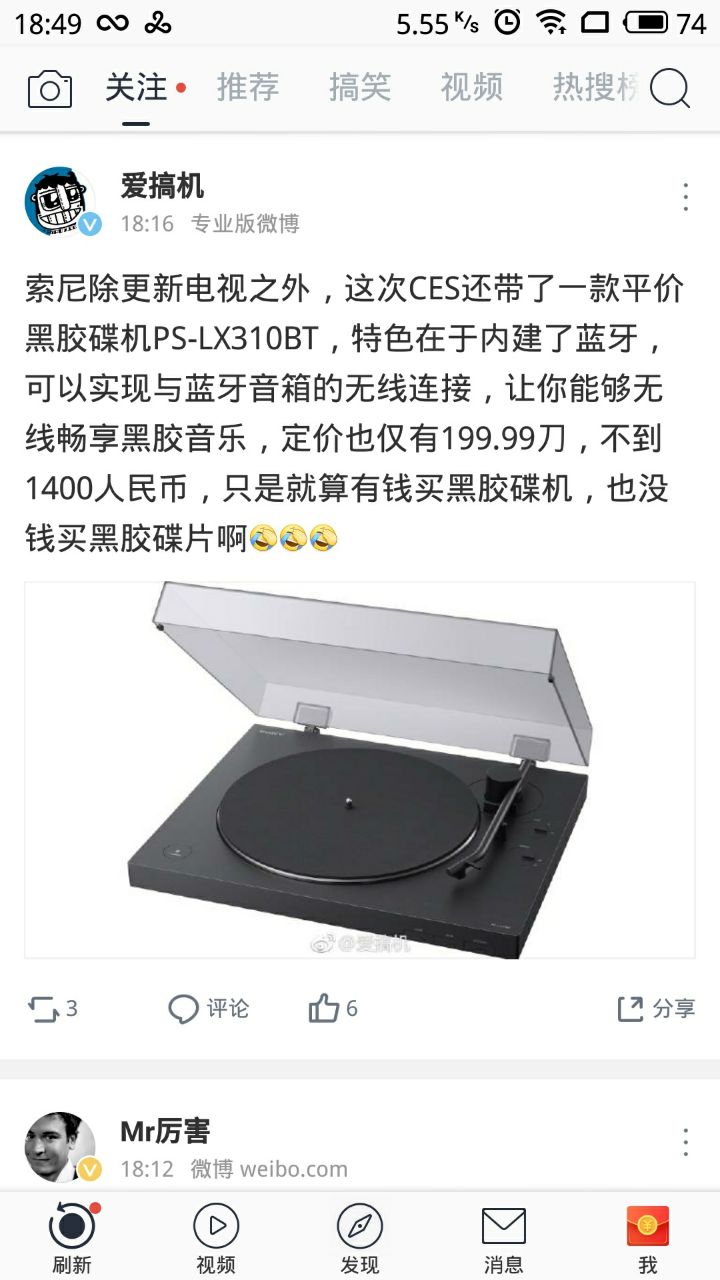Open the 发现 discover tab
This screenshot has height=1280, width=720.
360,1238
